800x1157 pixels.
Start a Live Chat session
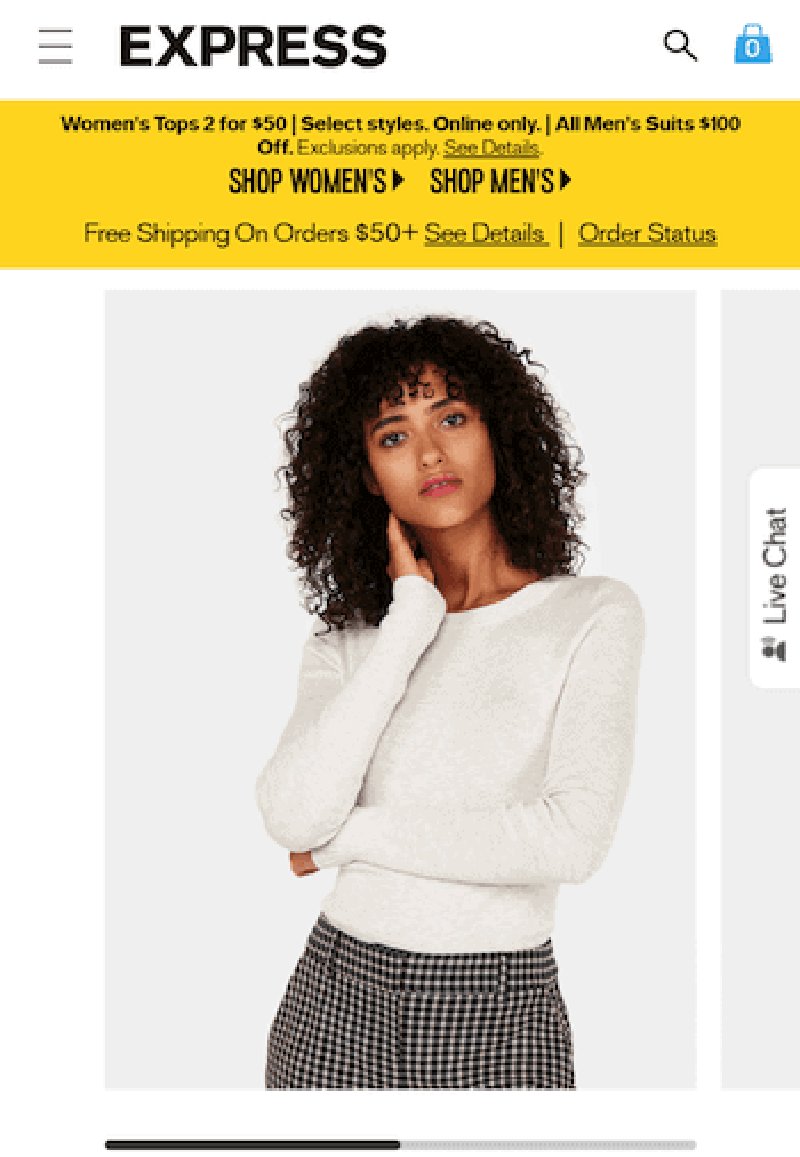coord(775,578)
